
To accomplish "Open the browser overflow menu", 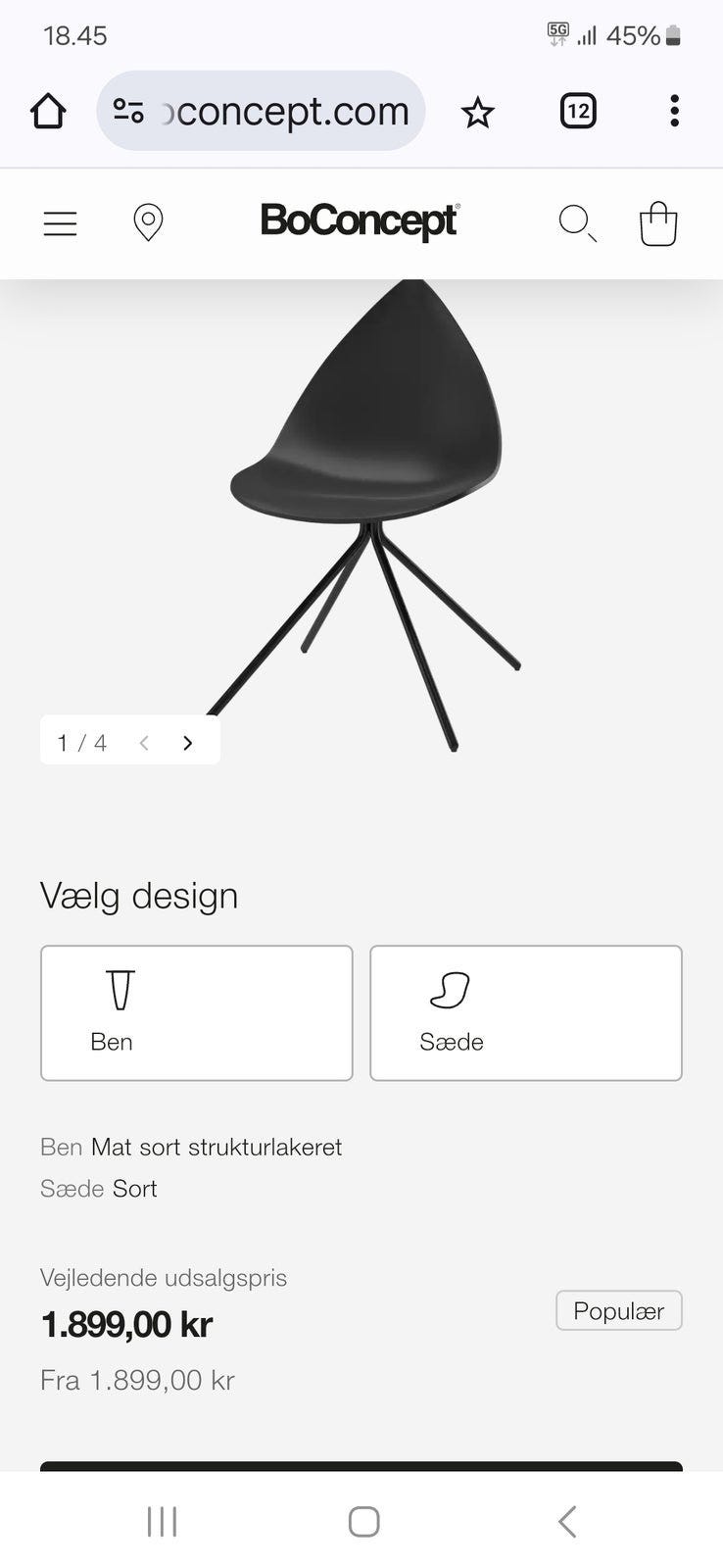I will click(x=674, y=111).
